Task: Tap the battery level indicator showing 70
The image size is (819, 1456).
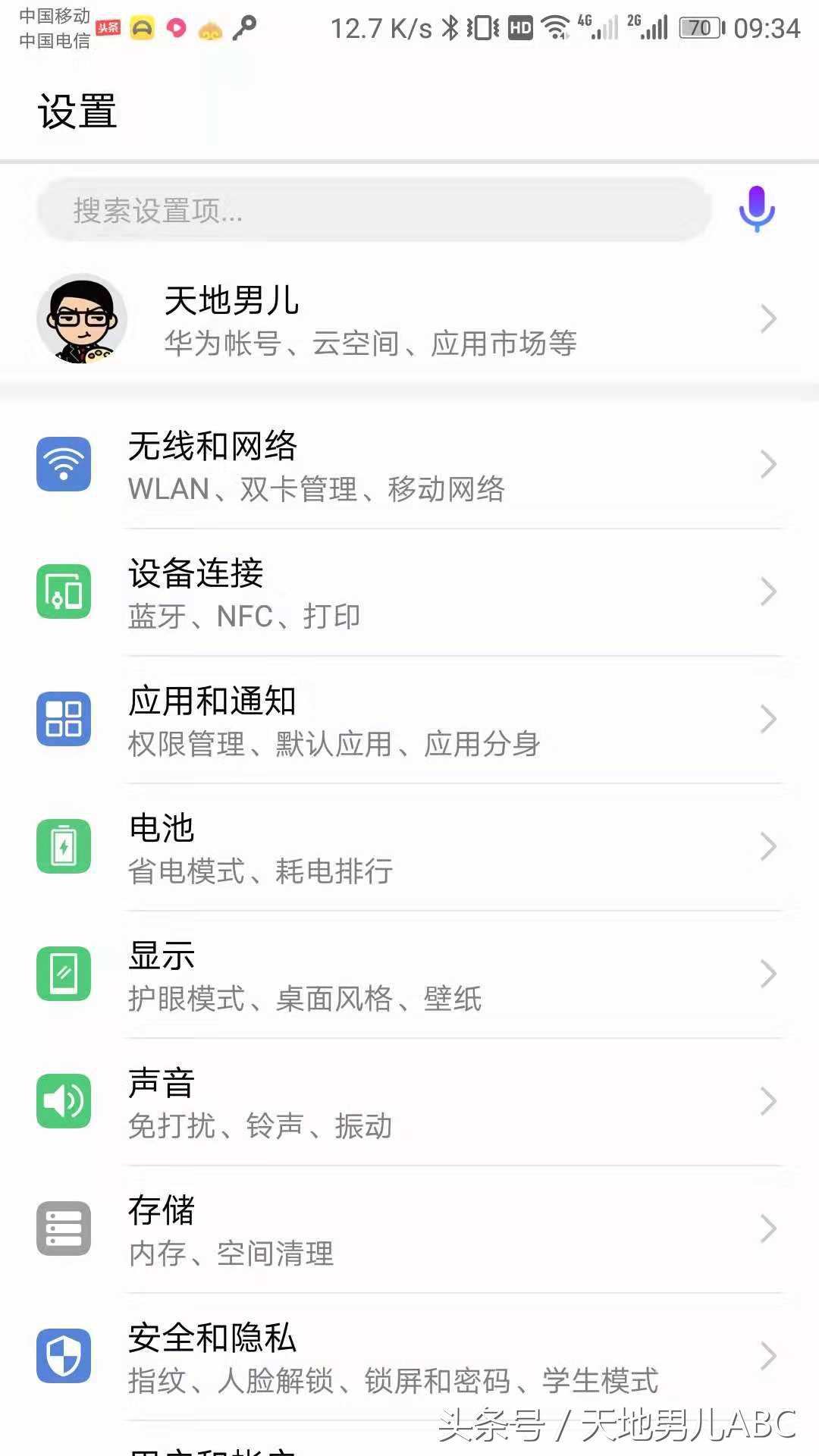Action: (x=699, y=27)
